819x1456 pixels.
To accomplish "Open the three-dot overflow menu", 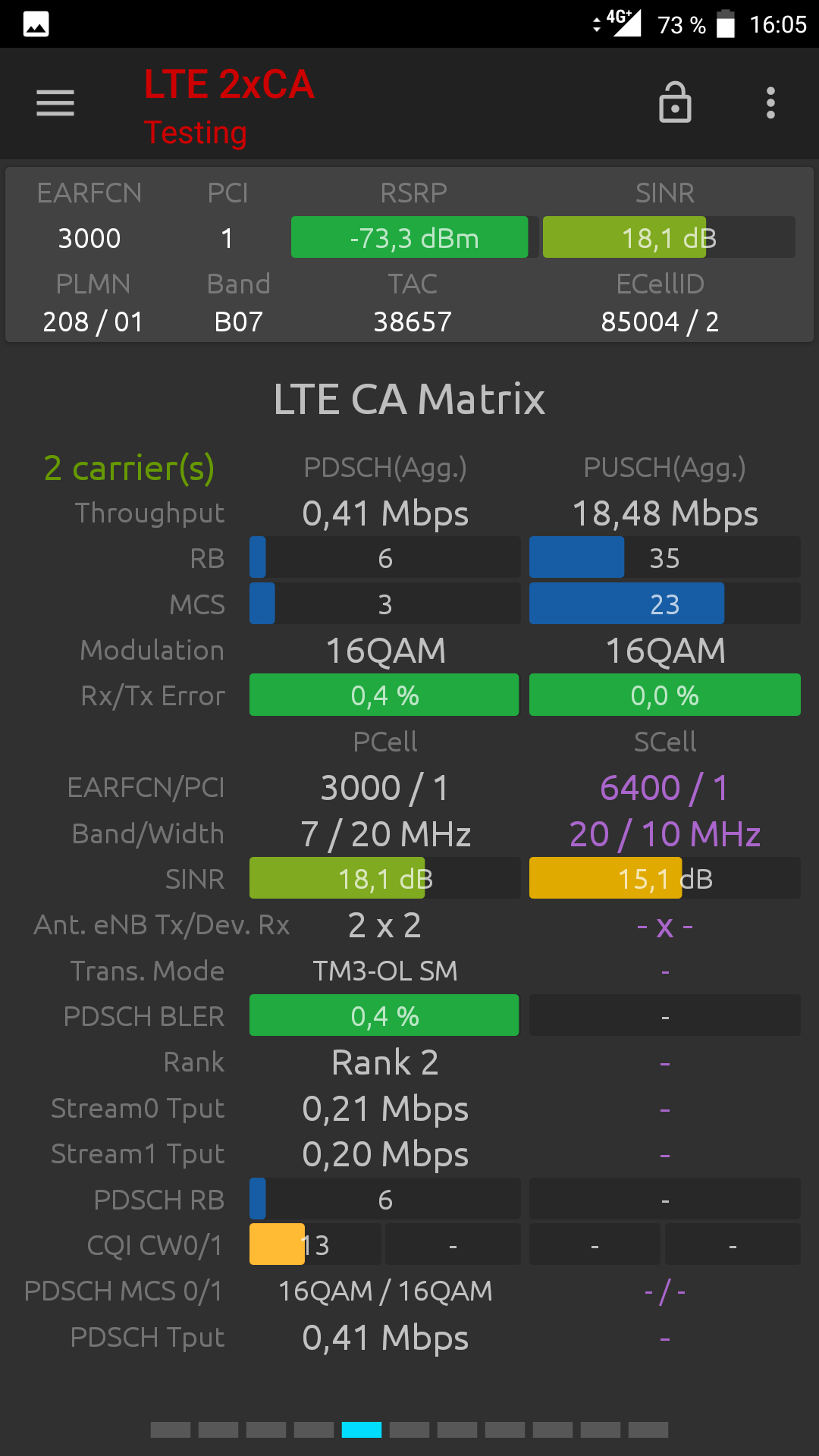I will 770,103.
